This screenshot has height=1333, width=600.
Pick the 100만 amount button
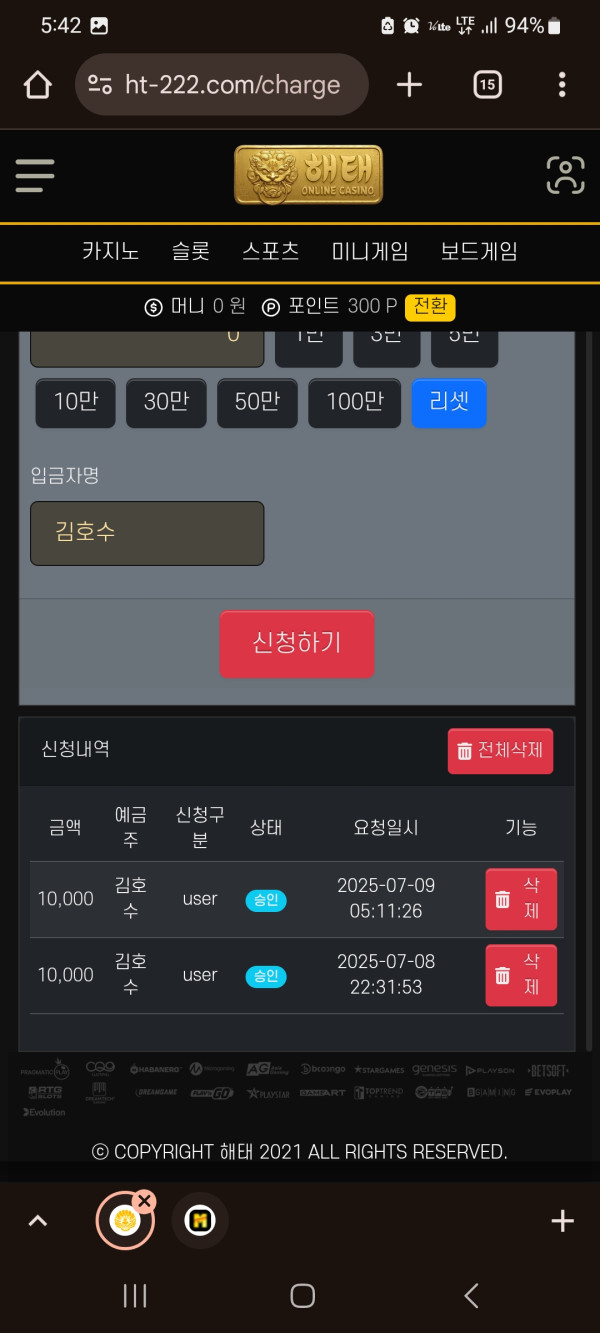click(x=354, y=402)
